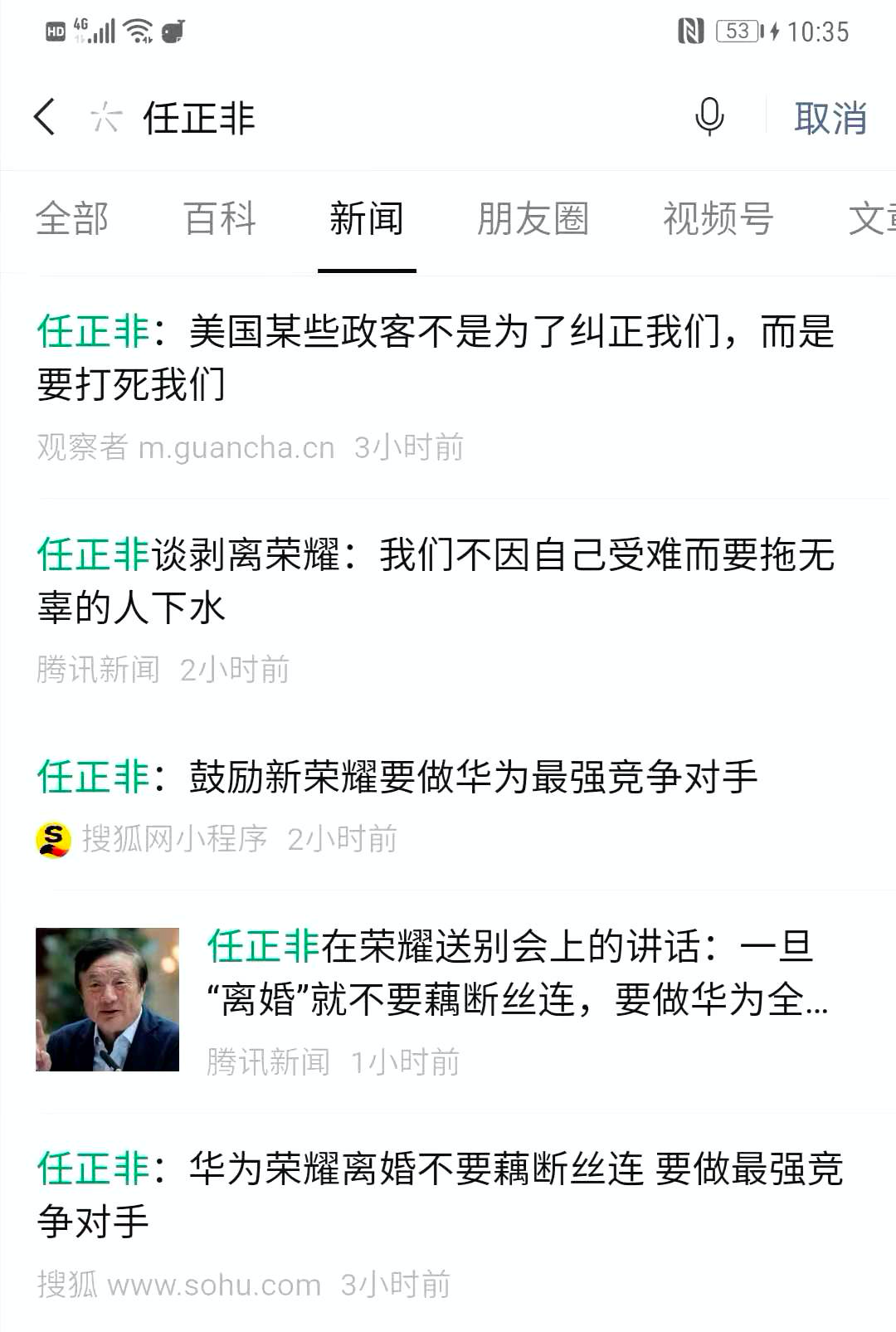896x1332 pixels.
Task: Cancel the search with 取消
Action: [x=830, y=118]
